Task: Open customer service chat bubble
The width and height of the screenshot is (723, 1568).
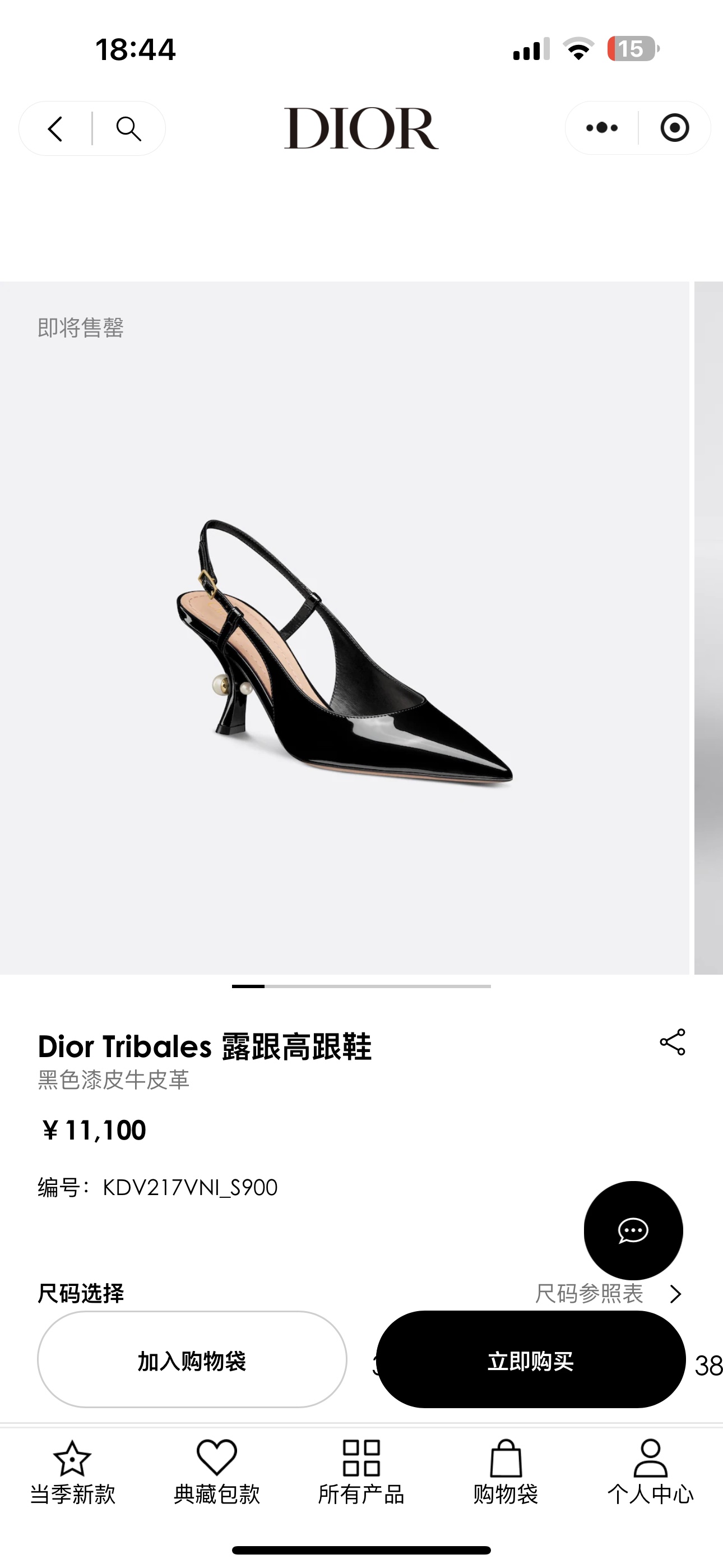Action: tap(633, 1231)
